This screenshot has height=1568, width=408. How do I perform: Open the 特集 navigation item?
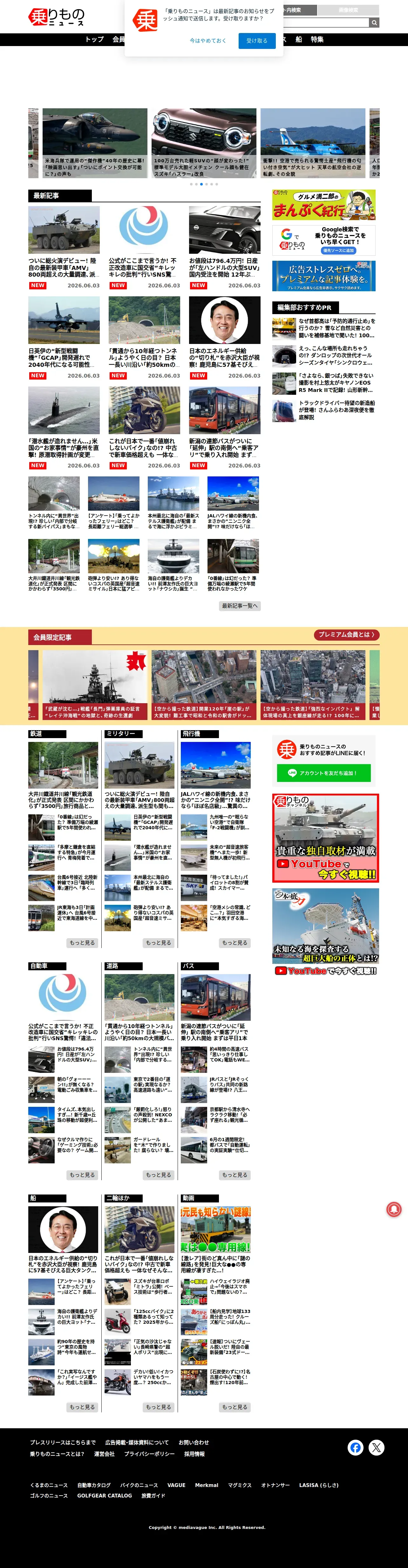coord(317,40)
